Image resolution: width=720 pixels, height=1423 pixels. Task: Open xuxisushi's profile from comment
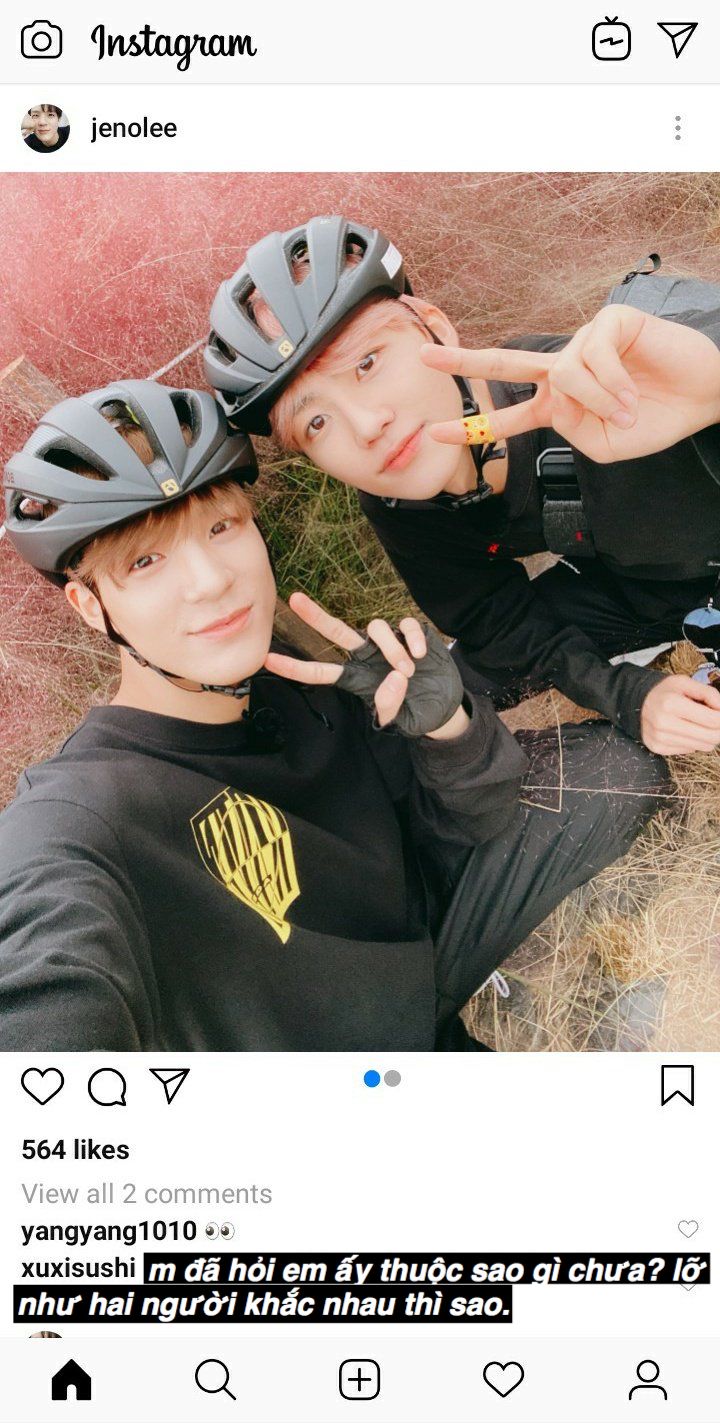(x=78, y=1268)
